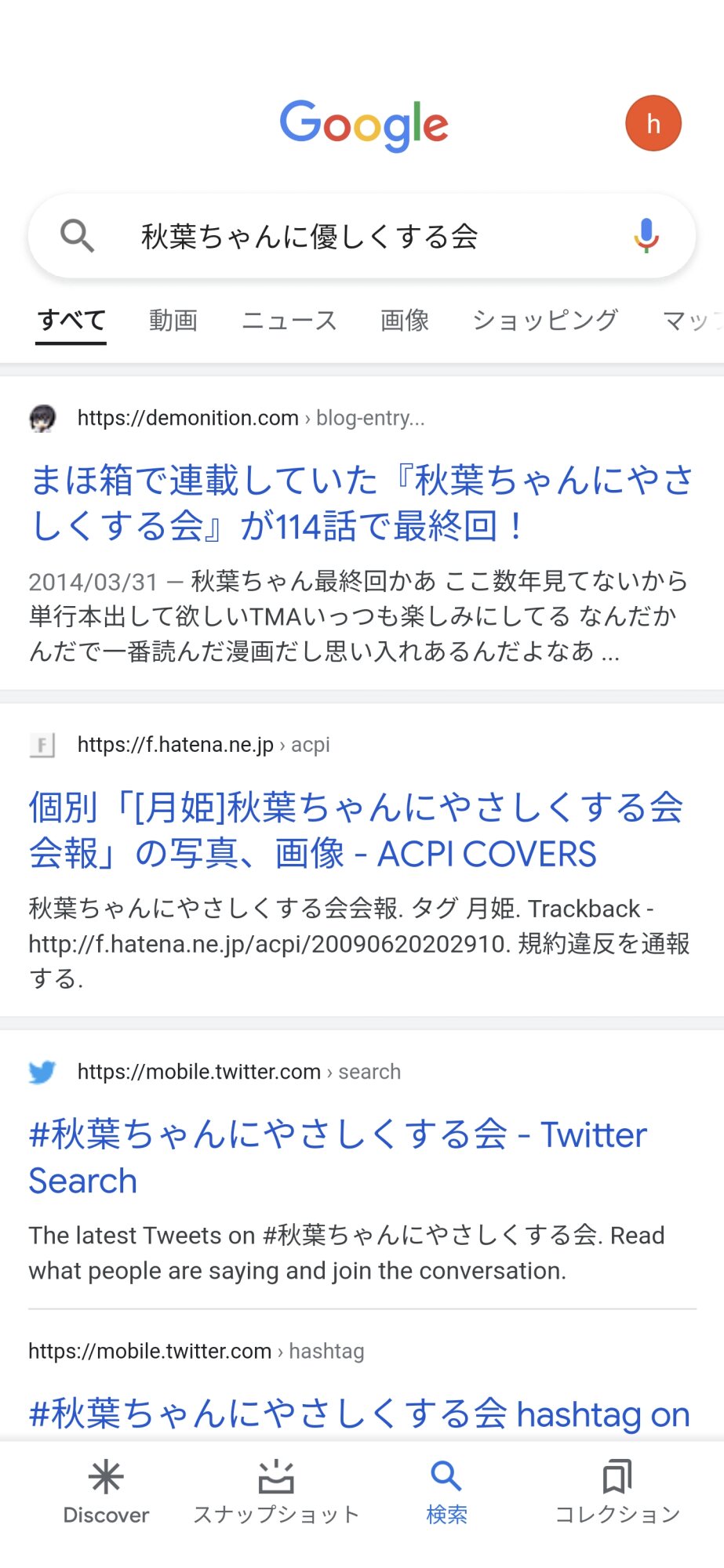The height and width of the screenshot is (1568, 724).
Task: Go to the Discover tab
Action: (106, 1492)
